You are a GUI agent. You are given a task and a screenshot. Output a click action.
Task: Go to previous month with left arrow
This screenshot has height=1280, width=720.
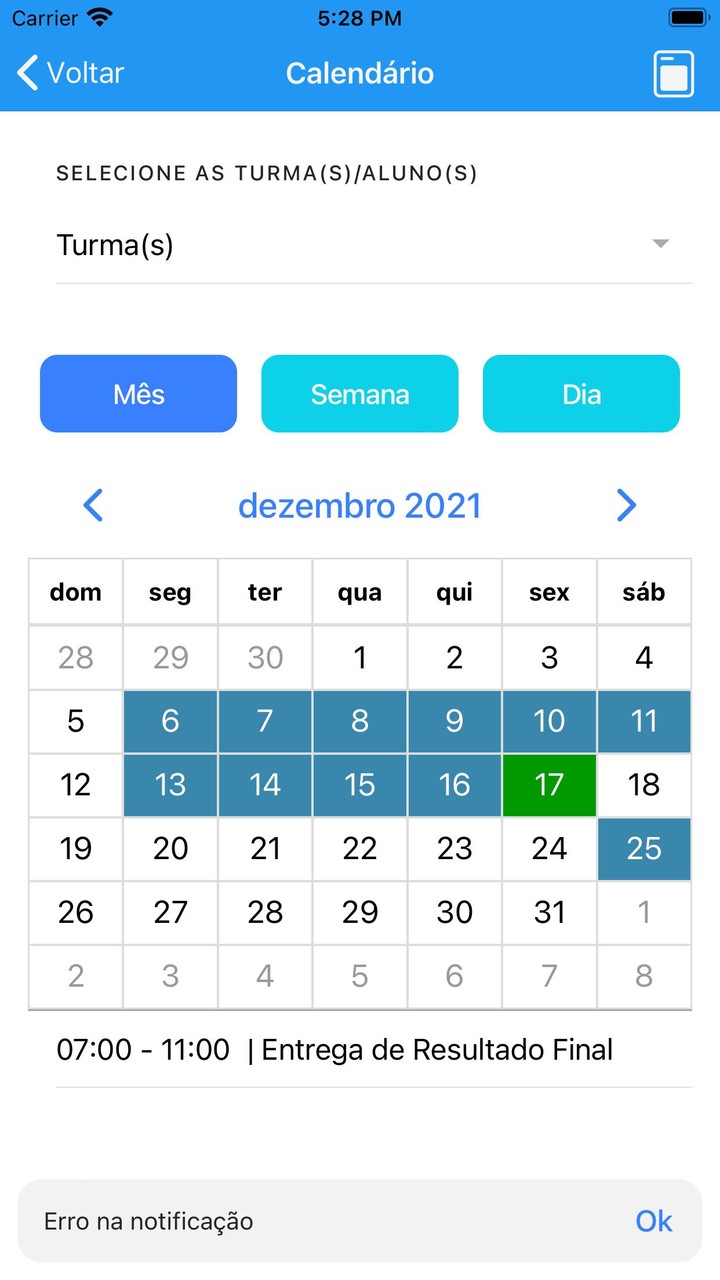93,505
